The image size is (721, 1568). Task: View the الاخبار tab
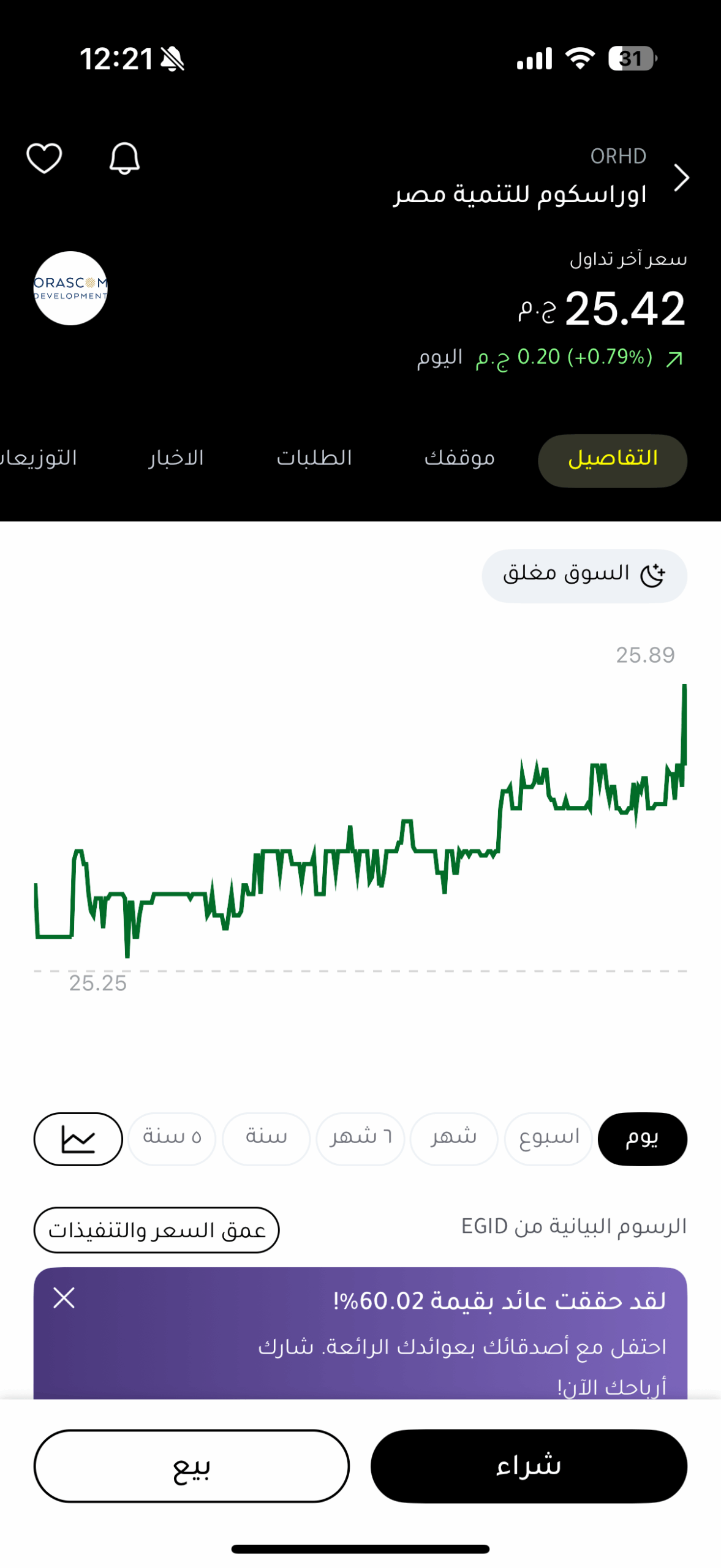pos(176,458)
